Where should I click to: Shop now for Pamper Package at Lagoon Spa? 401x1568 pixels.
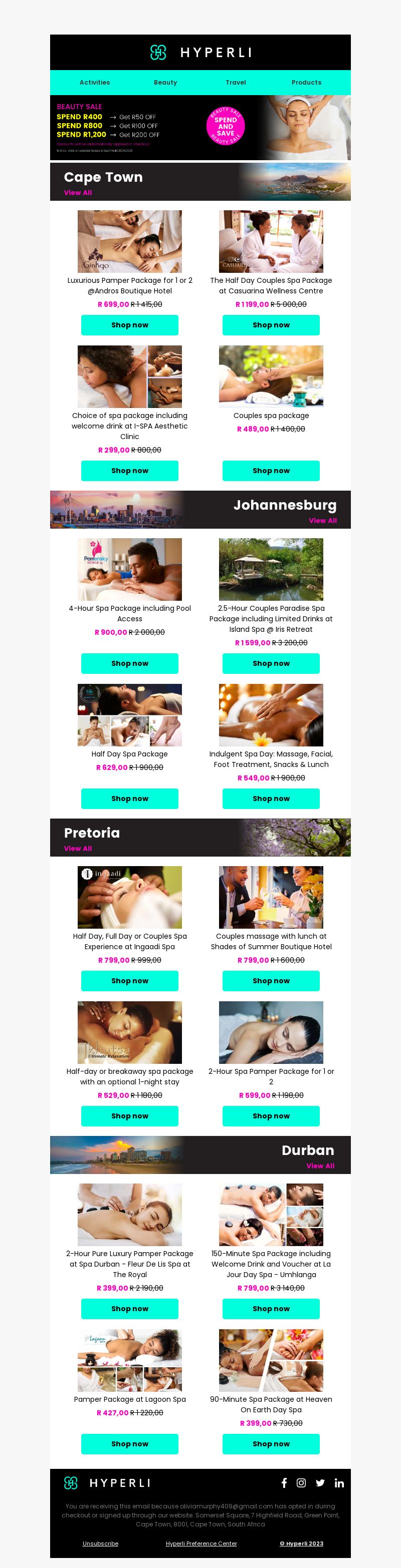tap(129, 1444)
